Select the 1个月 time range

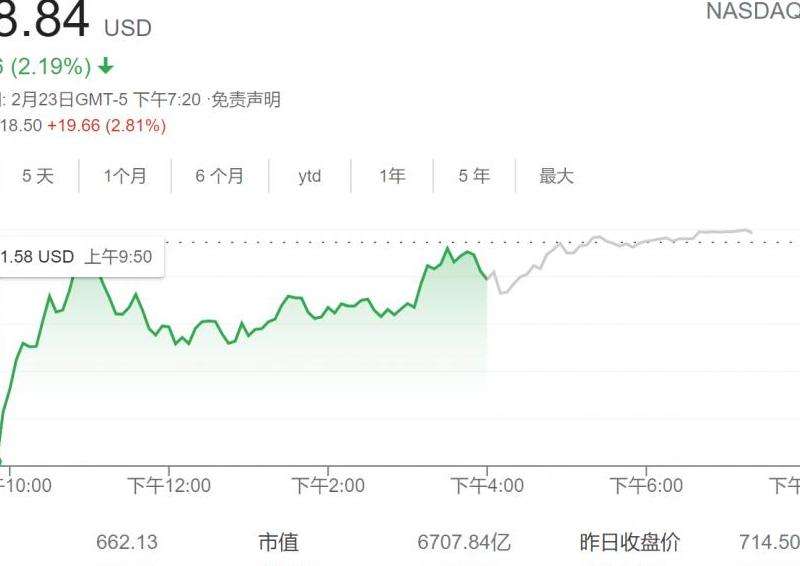click(x=125, y=176)
